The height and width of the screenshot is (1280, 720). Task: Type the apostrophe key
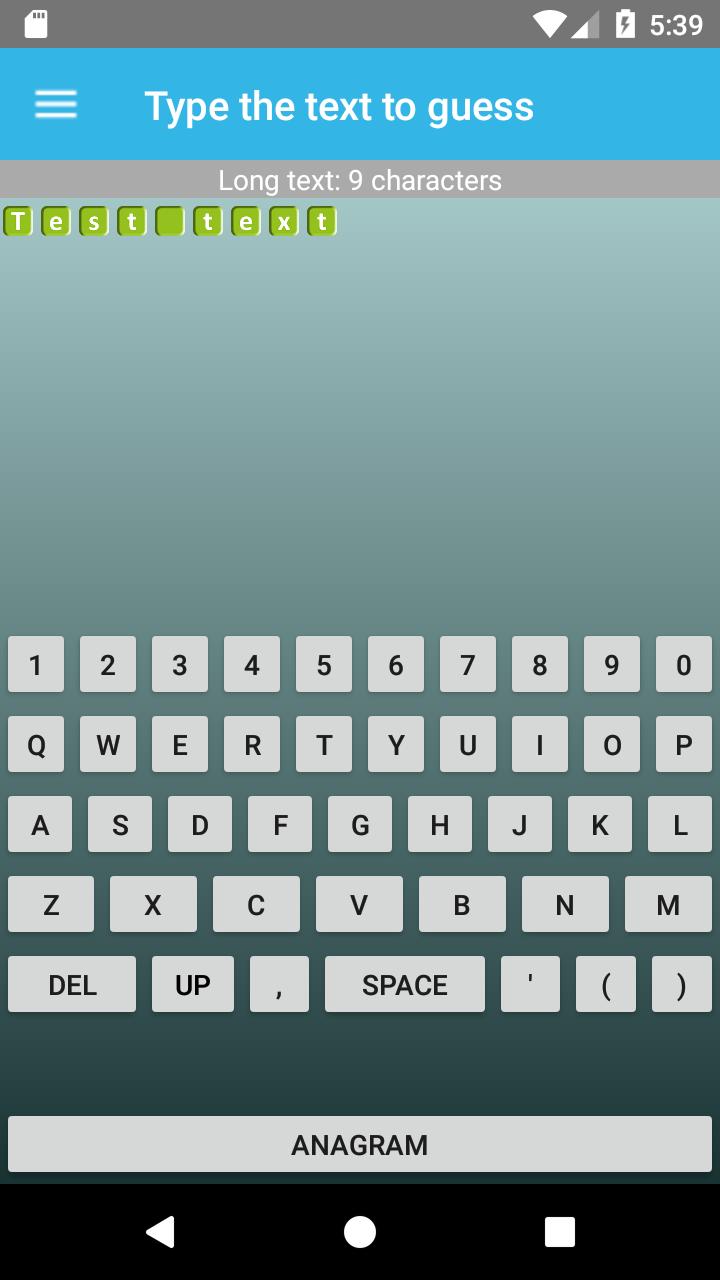[x=530, y=984]
